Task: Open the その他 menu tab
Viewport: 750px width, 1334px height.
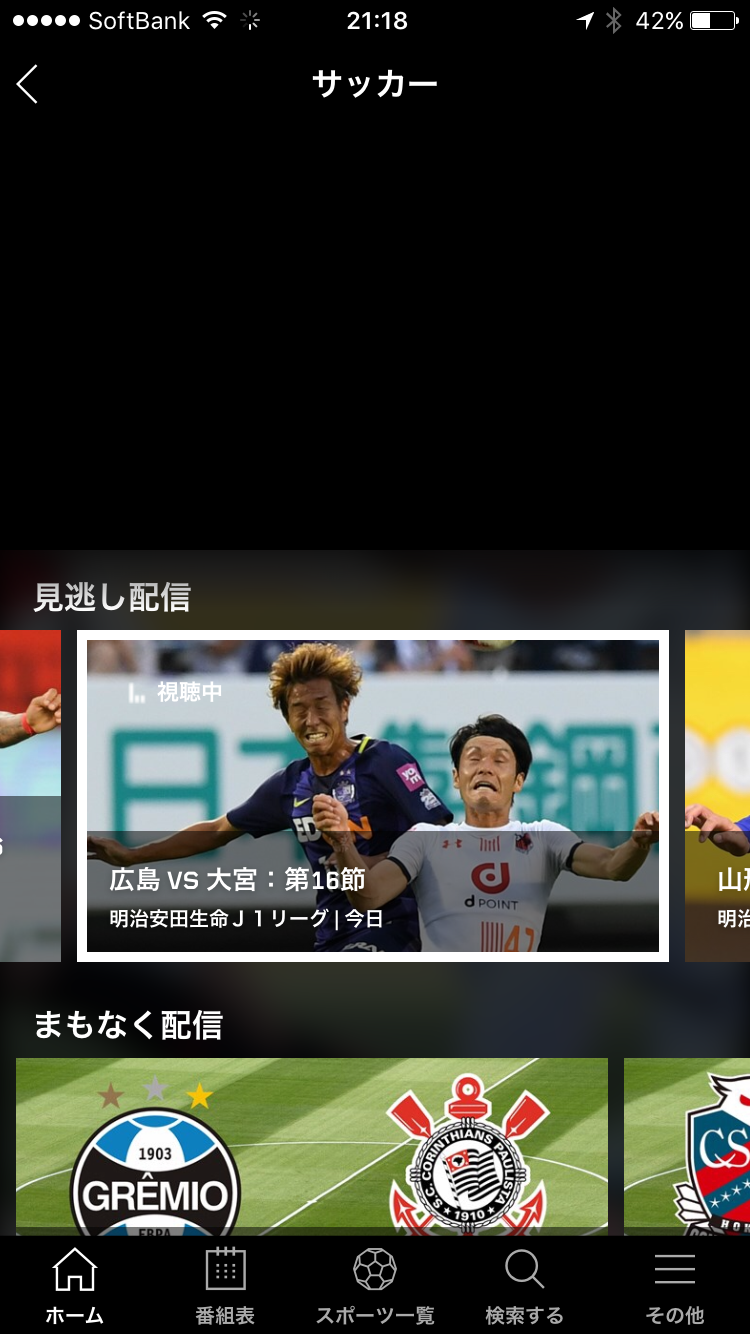Action: coord(675,1286)
